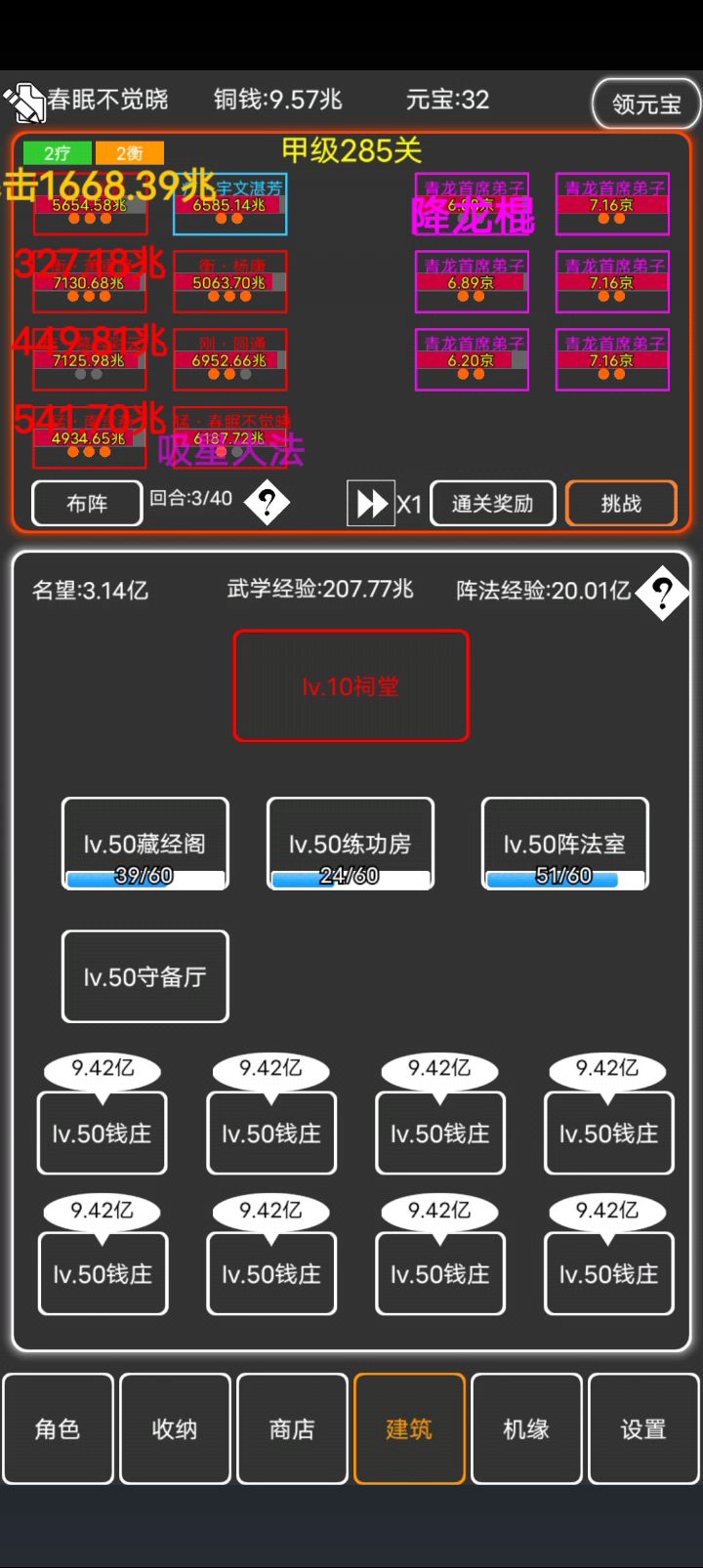View 通关奖励 stage rewards
Screen dimensions: 703x1568
492,503
